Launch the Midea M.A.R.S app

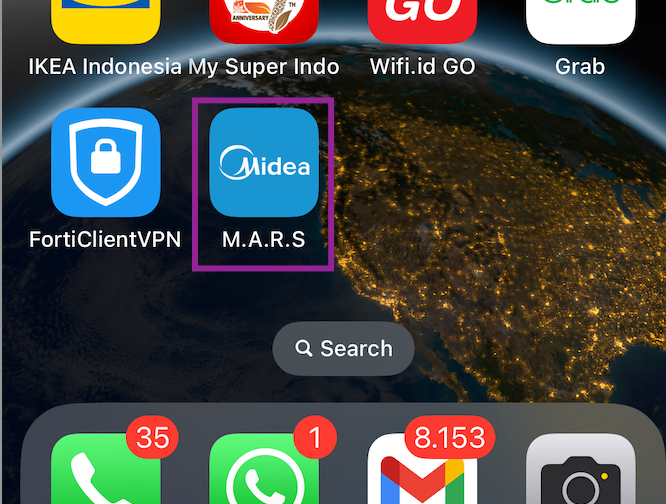pyautogui.click(x=264, y=162)
